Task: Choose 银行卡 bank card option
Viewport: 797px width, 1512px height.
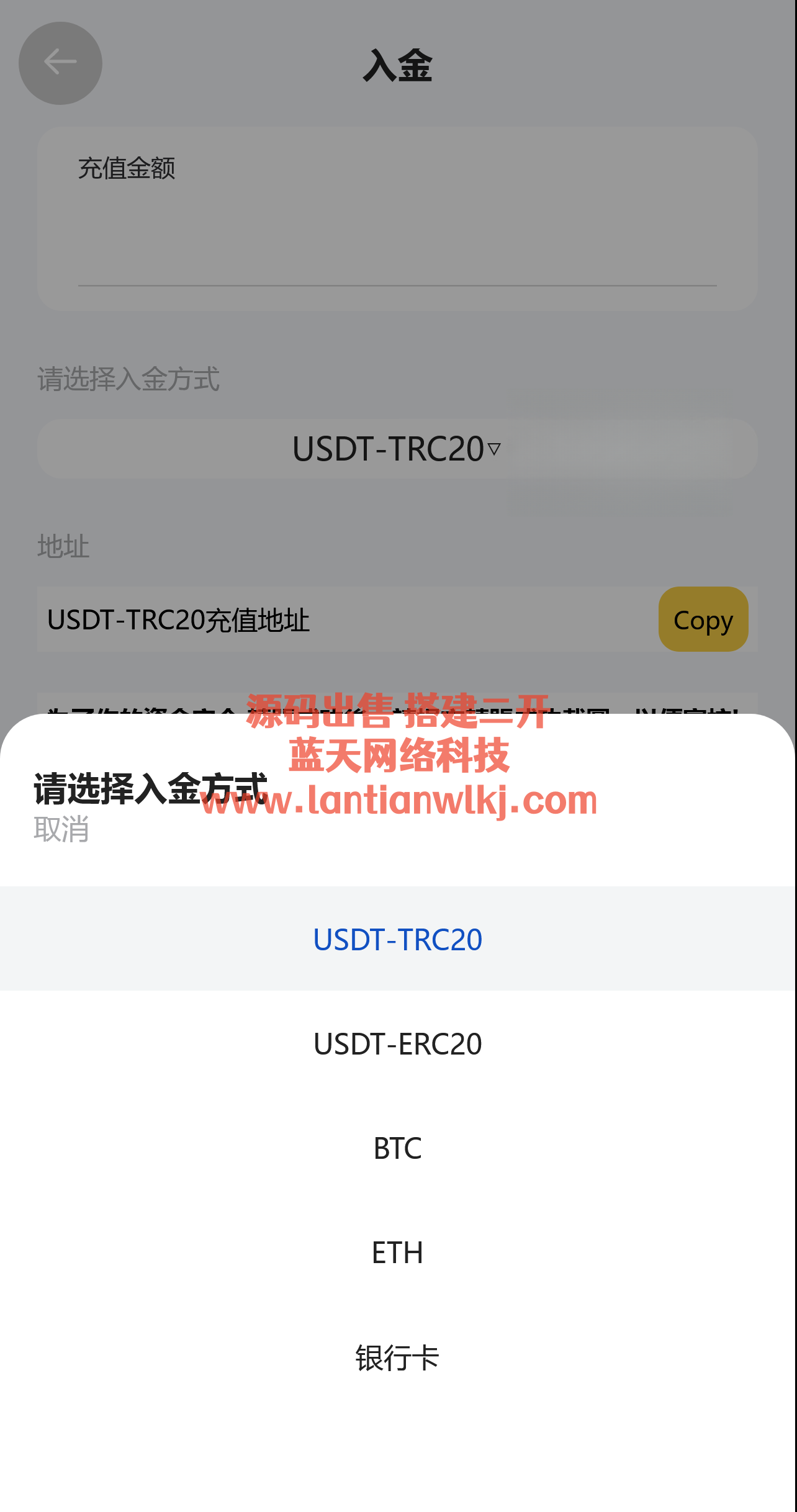Action: pyautogui.click(x=398, y=1357)
